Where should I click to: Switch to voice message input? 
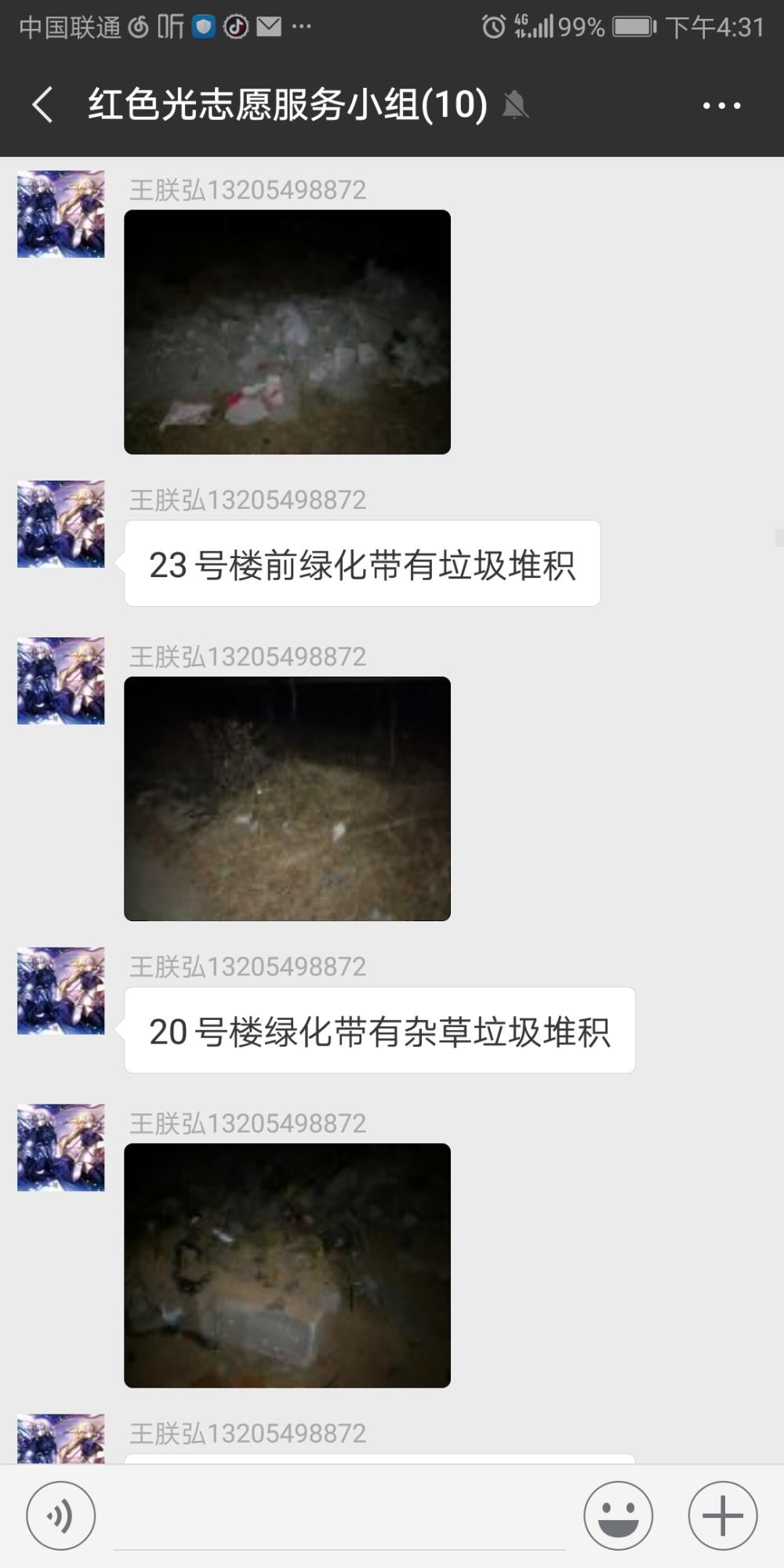click(61, 1515)
